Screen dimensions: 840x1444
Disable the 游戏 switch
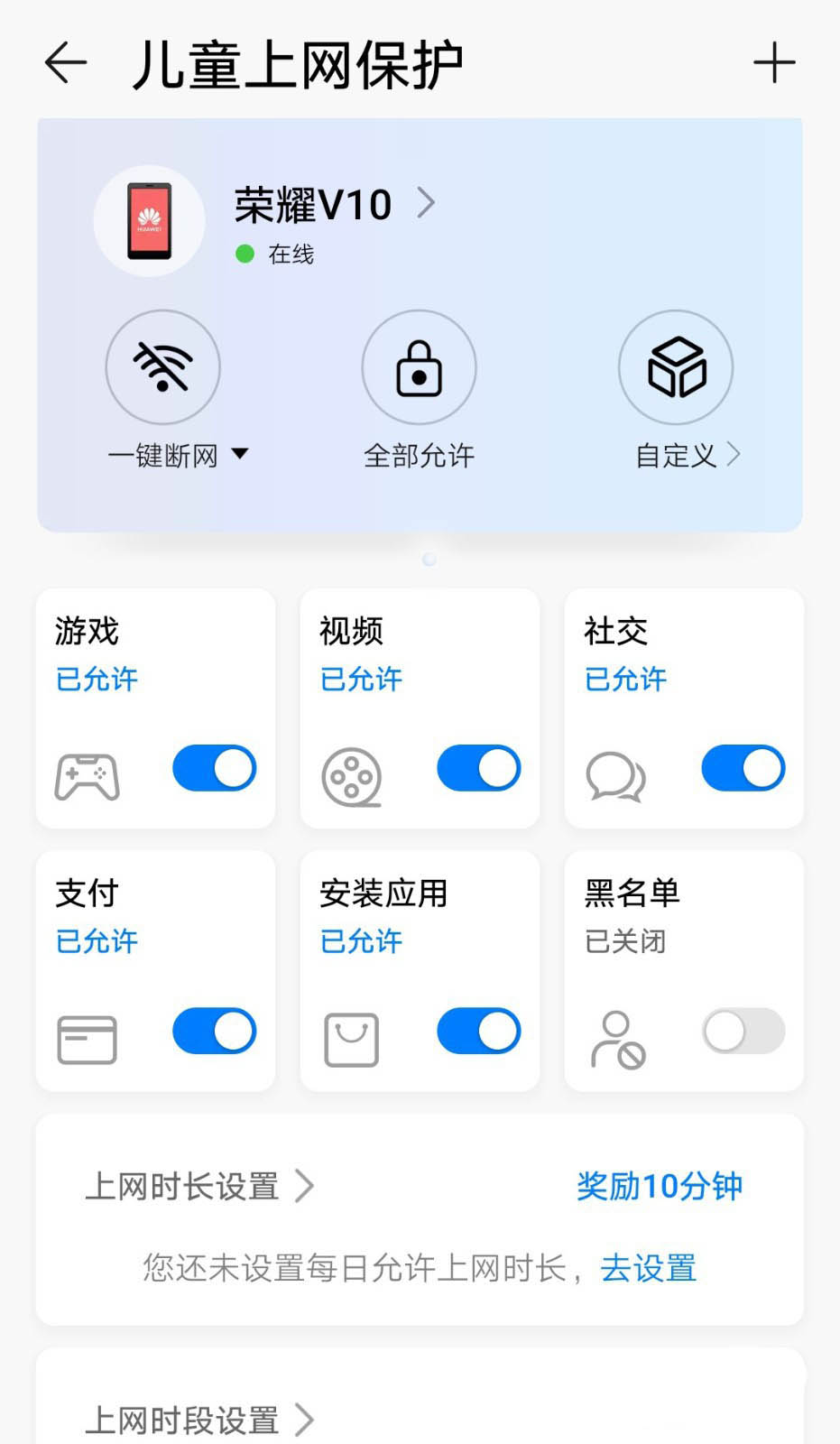coord(214,769)
